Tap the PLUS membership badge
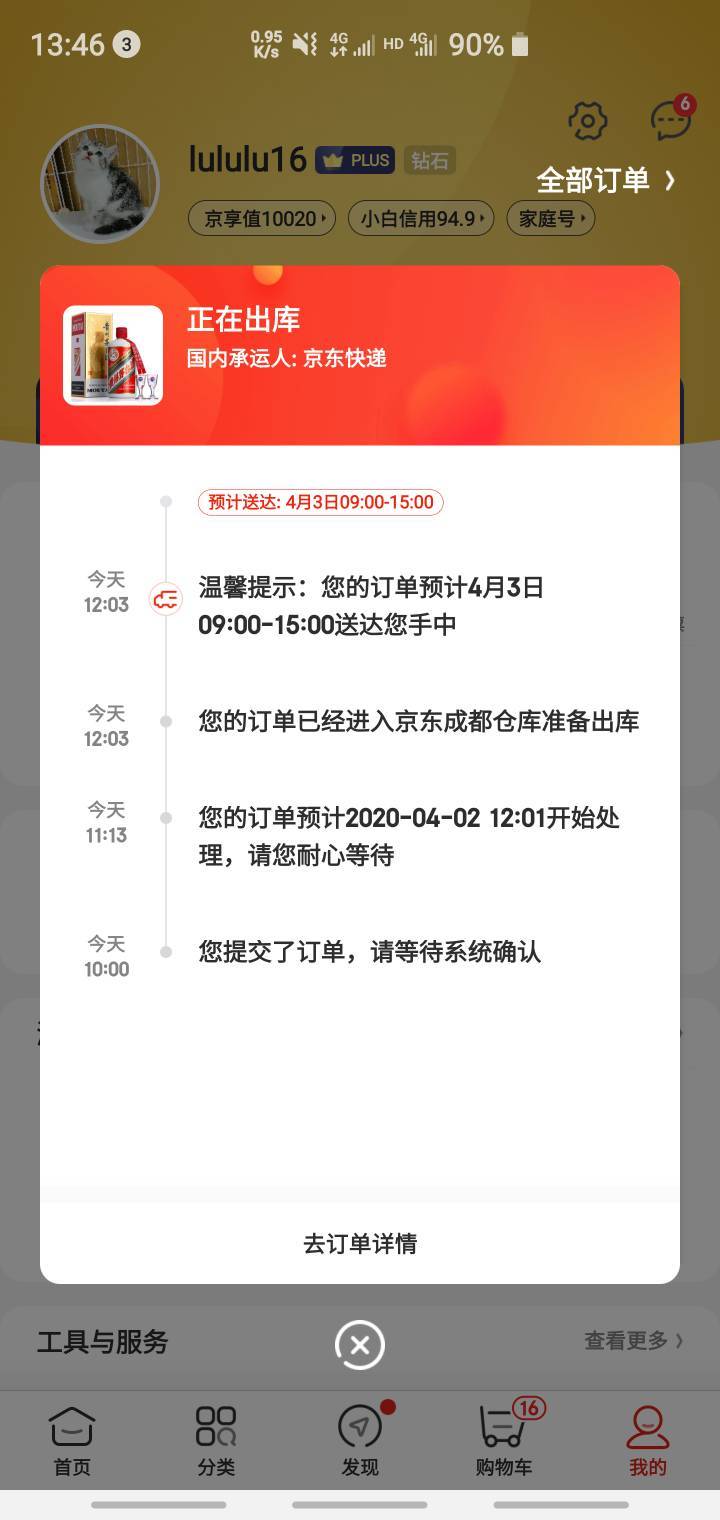 (355, 160)
